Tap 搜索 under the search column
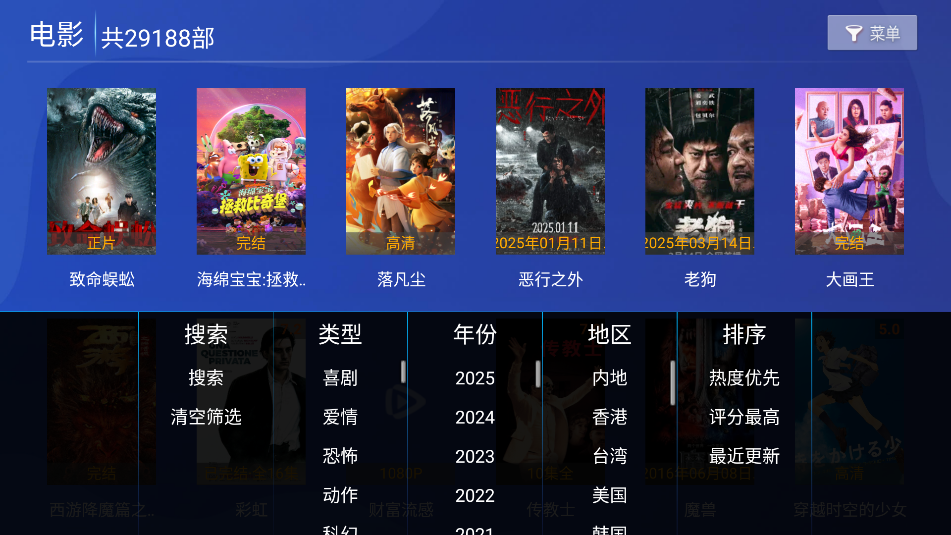 [x=206, y=378]
